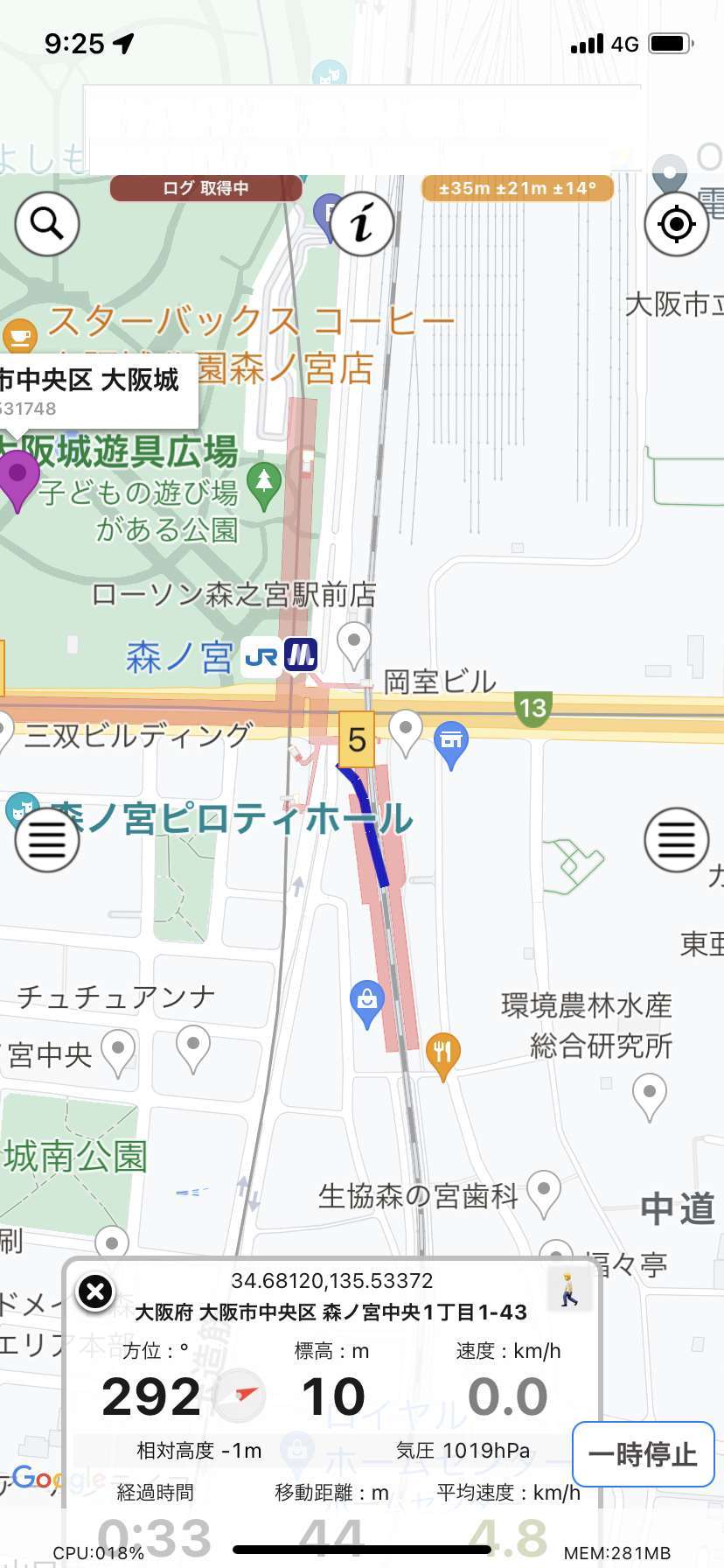
Task: Close the tracking info panel
Action: 95,1291
